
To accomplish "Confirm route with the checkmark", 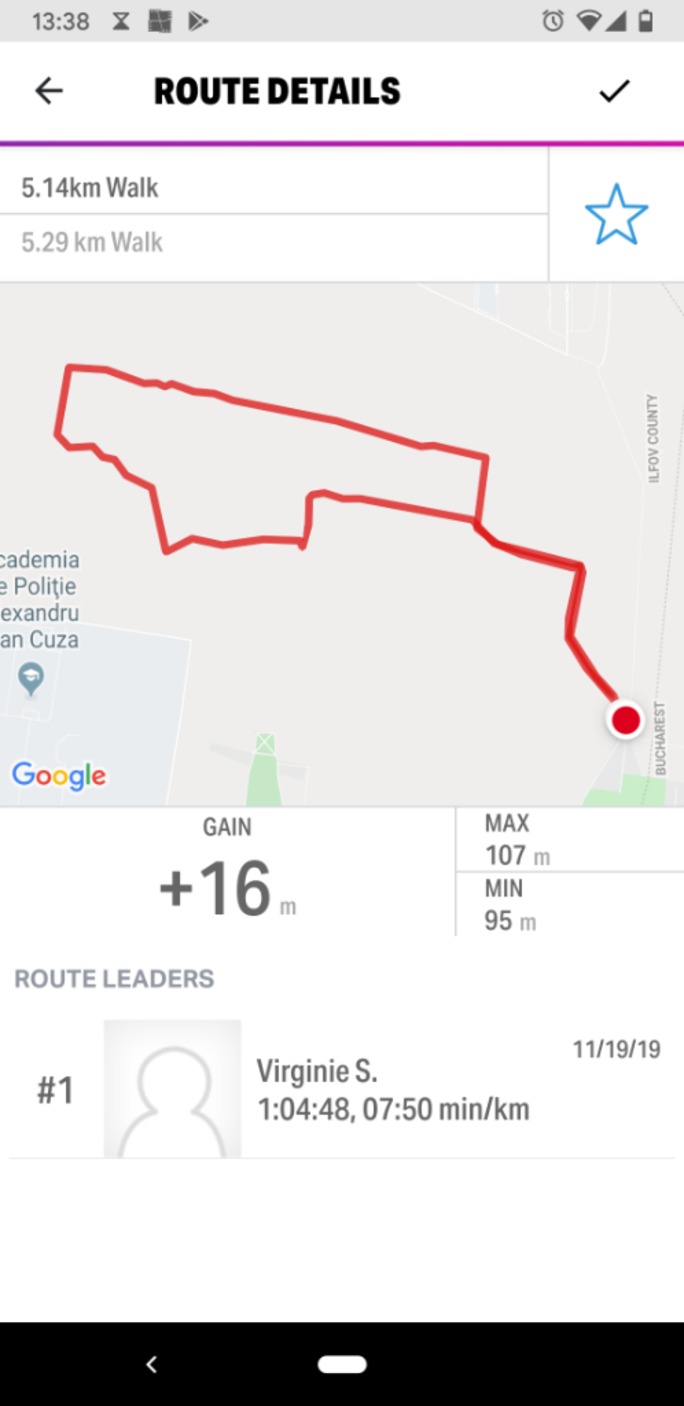I will [x=614, y=91].
